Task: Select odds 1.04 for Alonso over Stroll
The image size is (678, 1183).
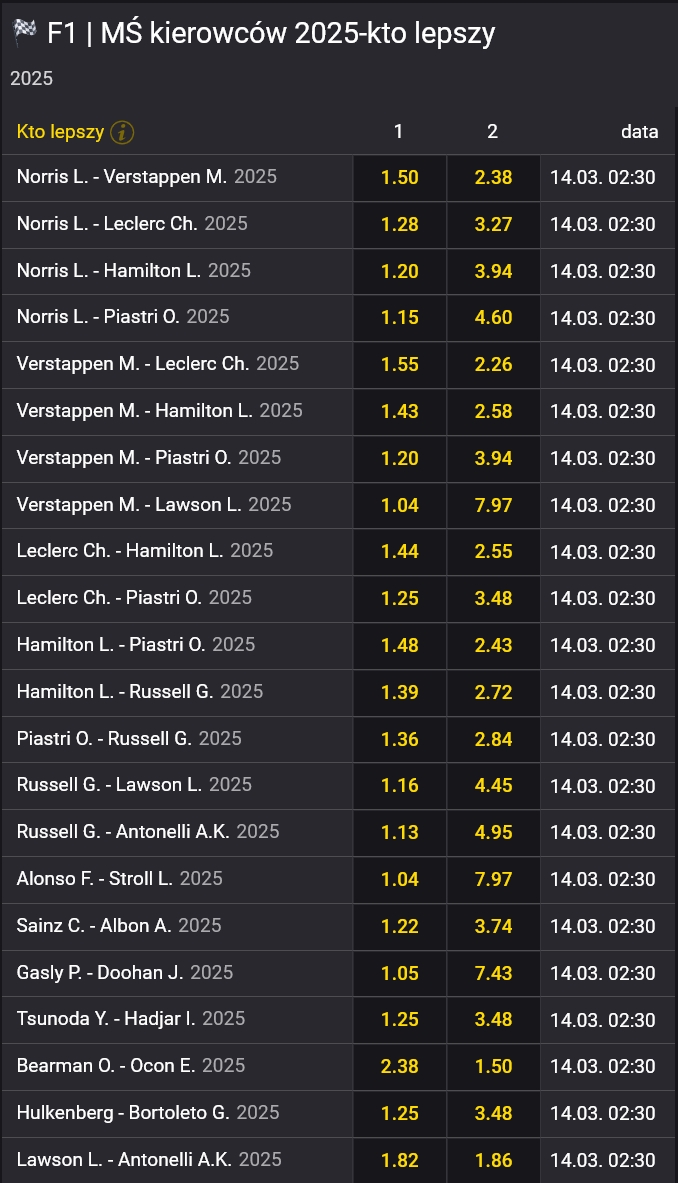Action: click(399, 879)
